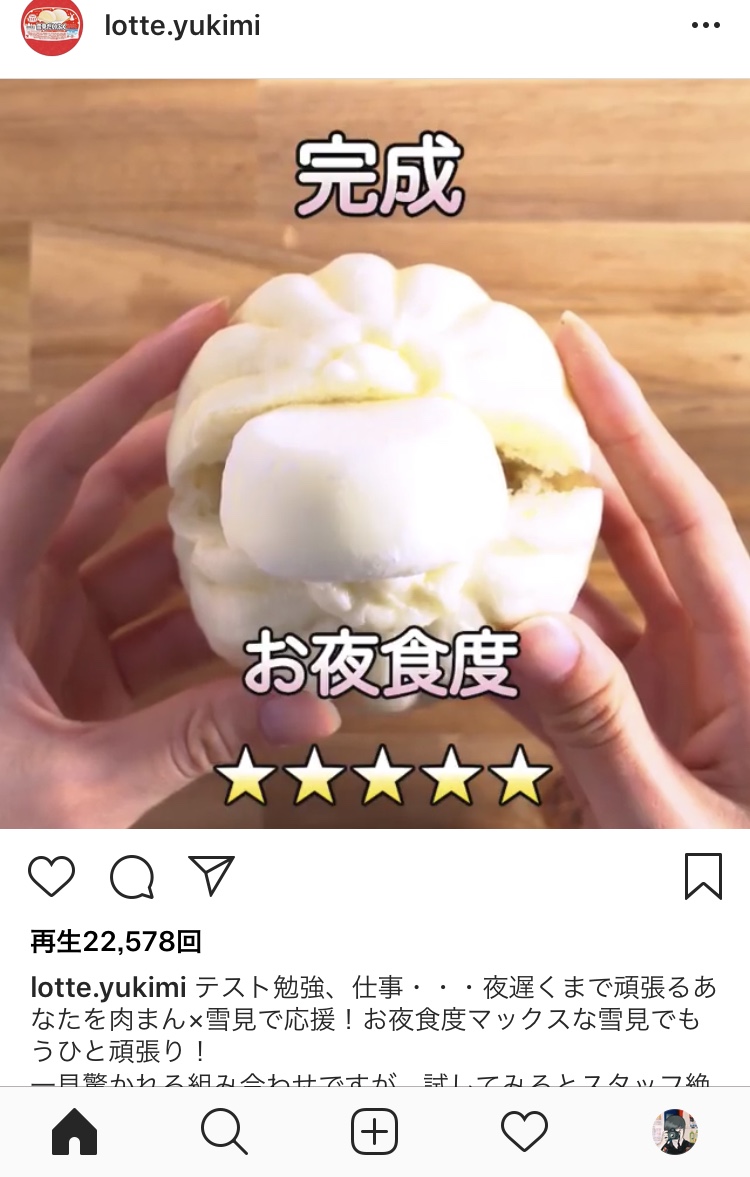Share the post via paper plane icon
Image resolution: width=750 pixels, height=1177 pixels.
(x=211, y=876)
